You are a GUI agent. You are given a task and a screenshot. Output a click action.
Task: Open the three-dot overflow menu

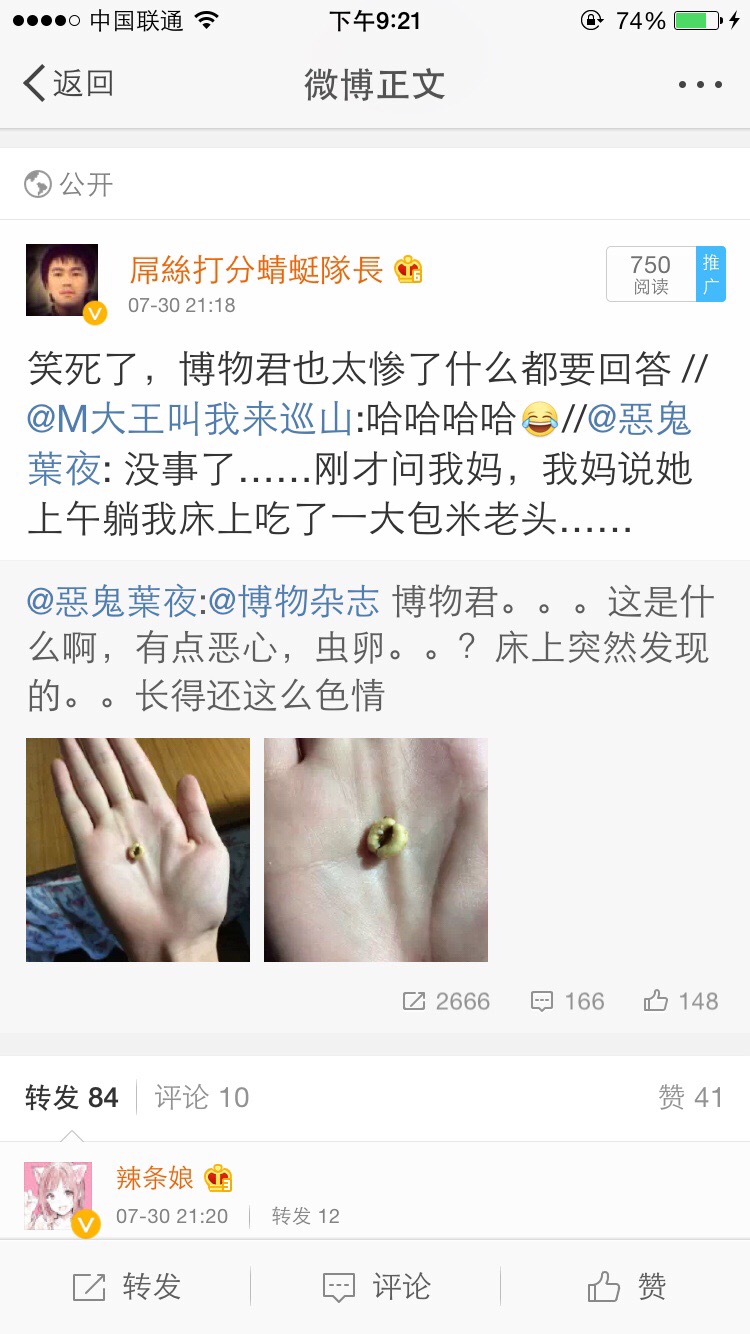tap(699, 85)
